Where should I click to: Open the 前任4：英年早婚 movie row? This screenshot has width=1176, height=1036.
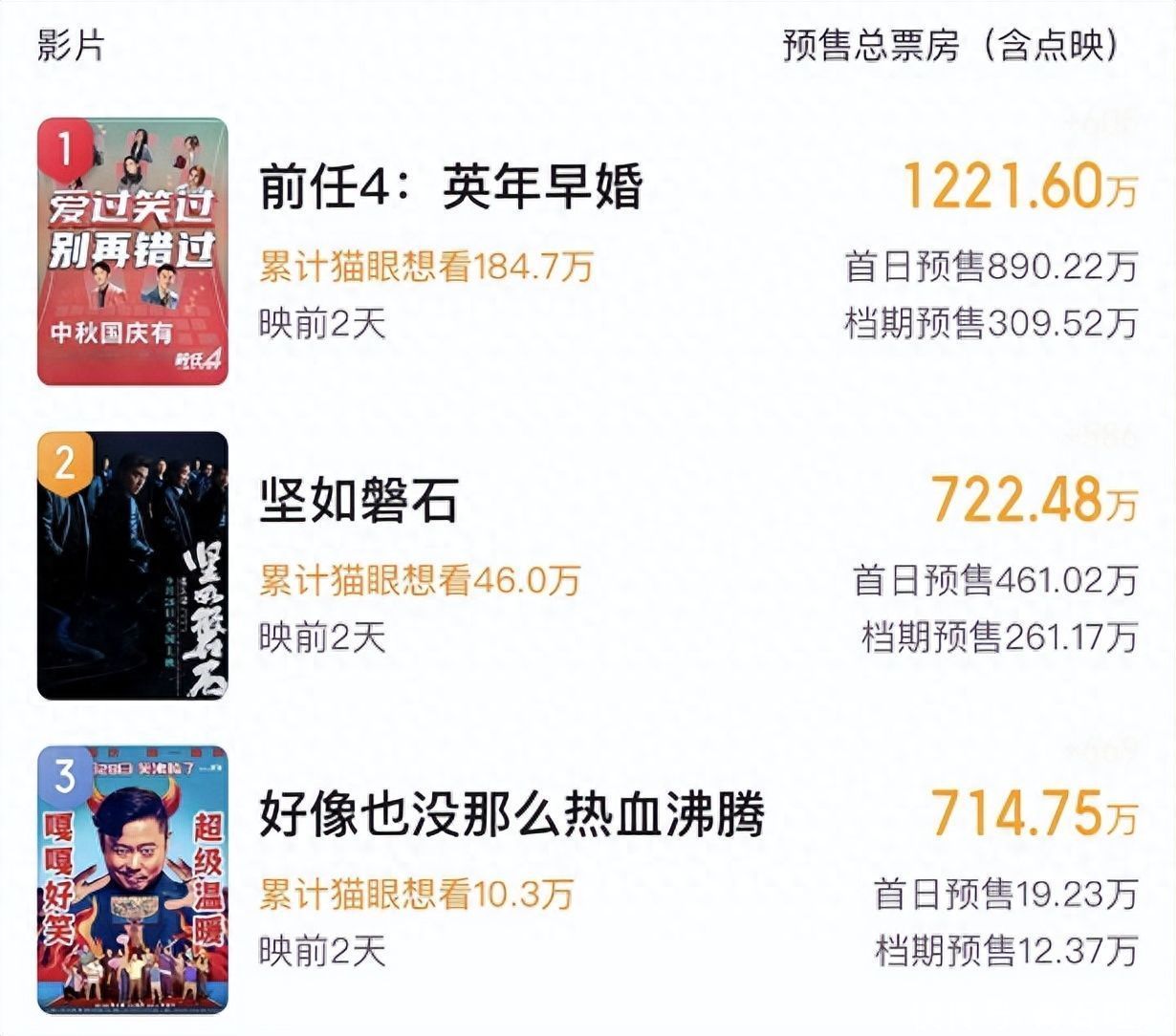point(451,185)
